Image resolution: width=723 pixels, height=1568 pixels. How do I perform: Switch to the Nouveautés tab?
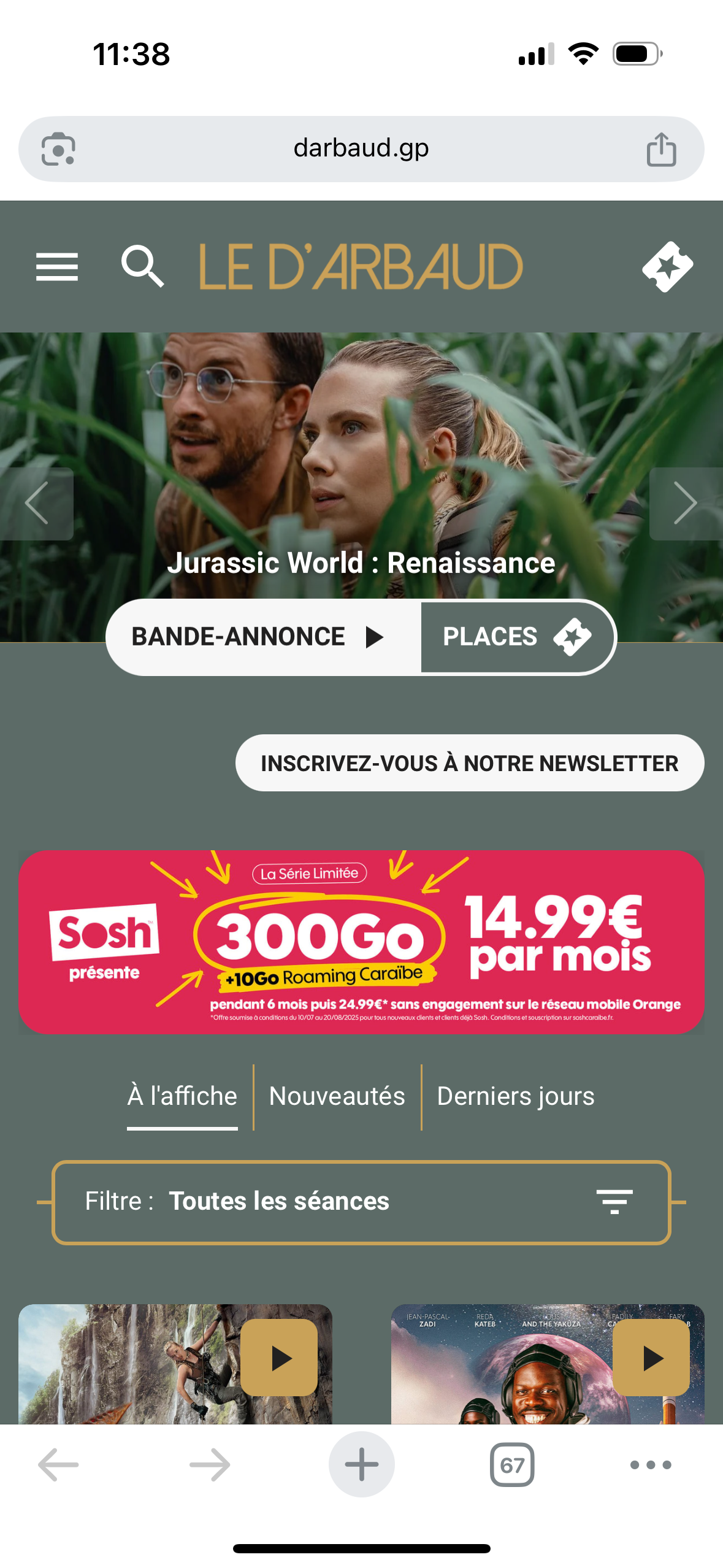[337, 1096]
